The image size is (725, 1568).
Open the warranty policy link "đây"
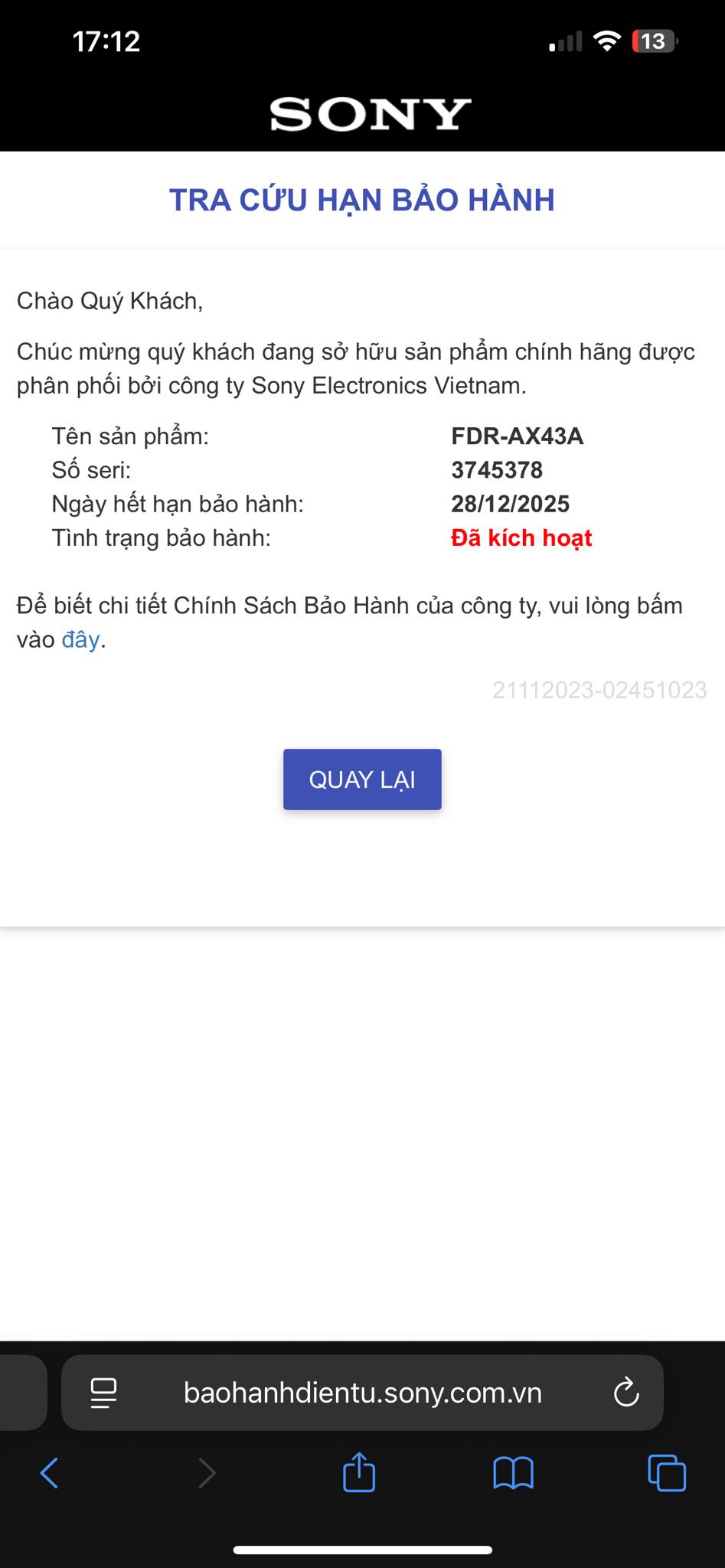pyautogui.click(x=80, y=639)
